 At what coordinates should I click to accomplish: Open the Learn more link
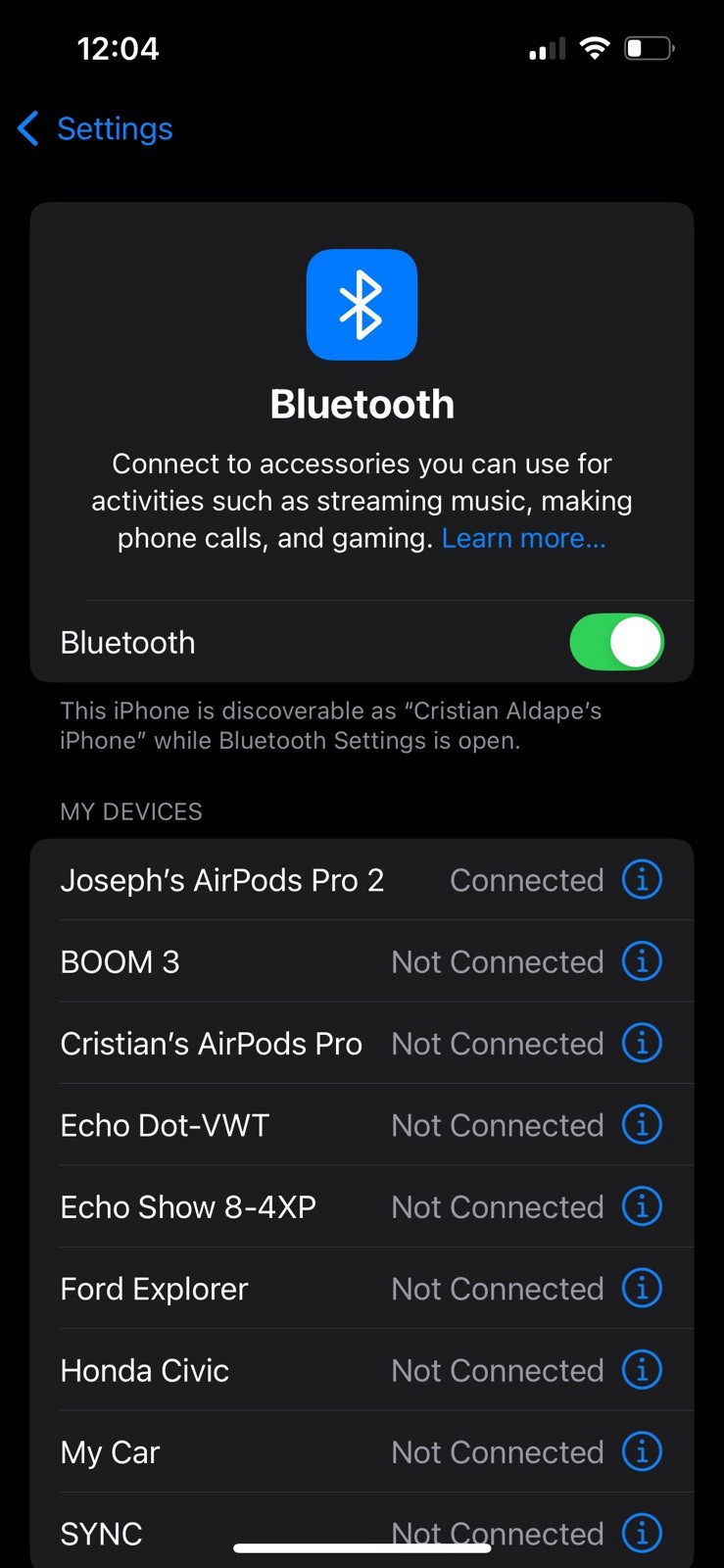[523, 538]
